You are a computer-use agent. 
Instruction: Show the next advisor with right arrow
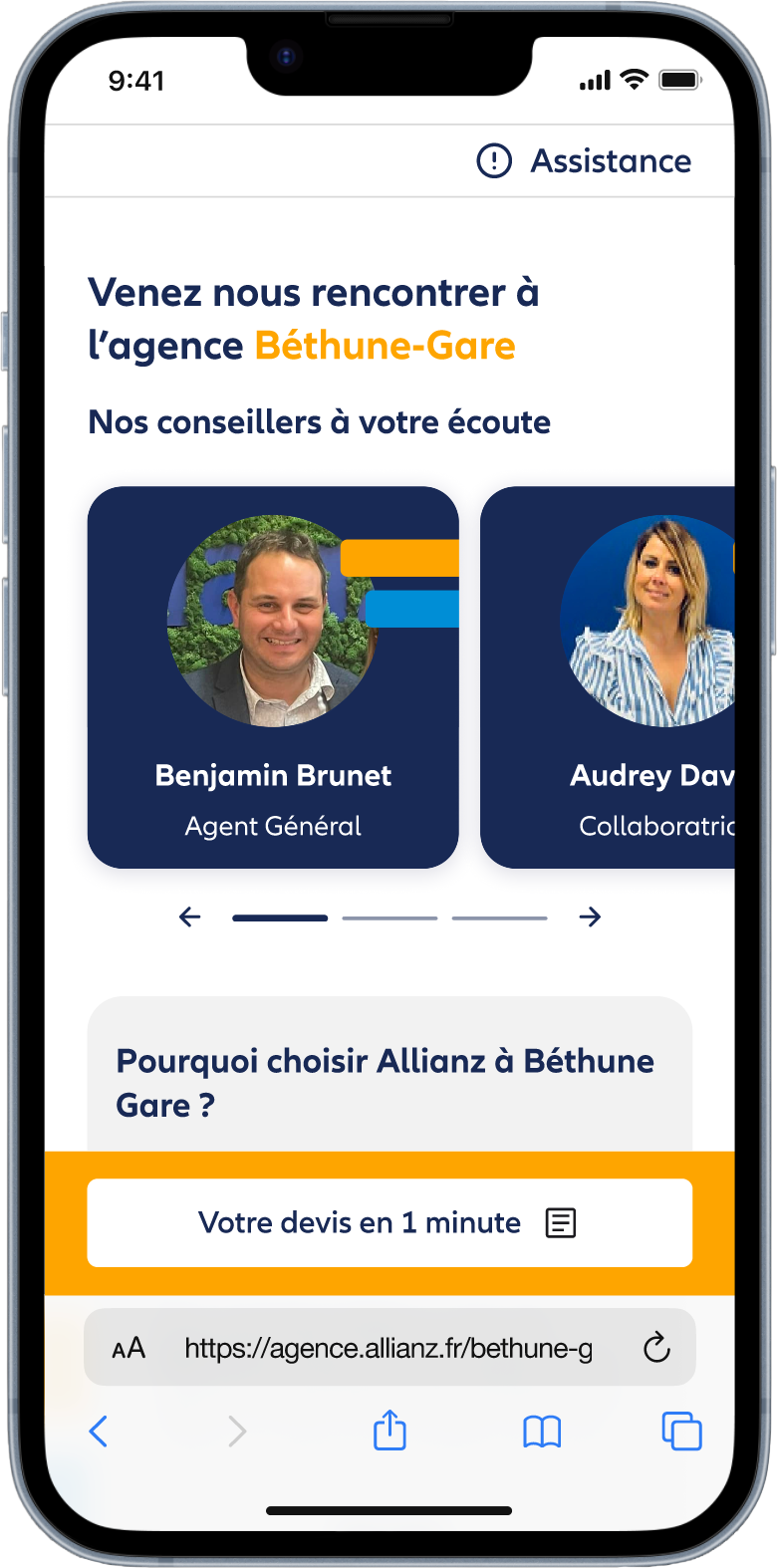(x=590, y=917)
